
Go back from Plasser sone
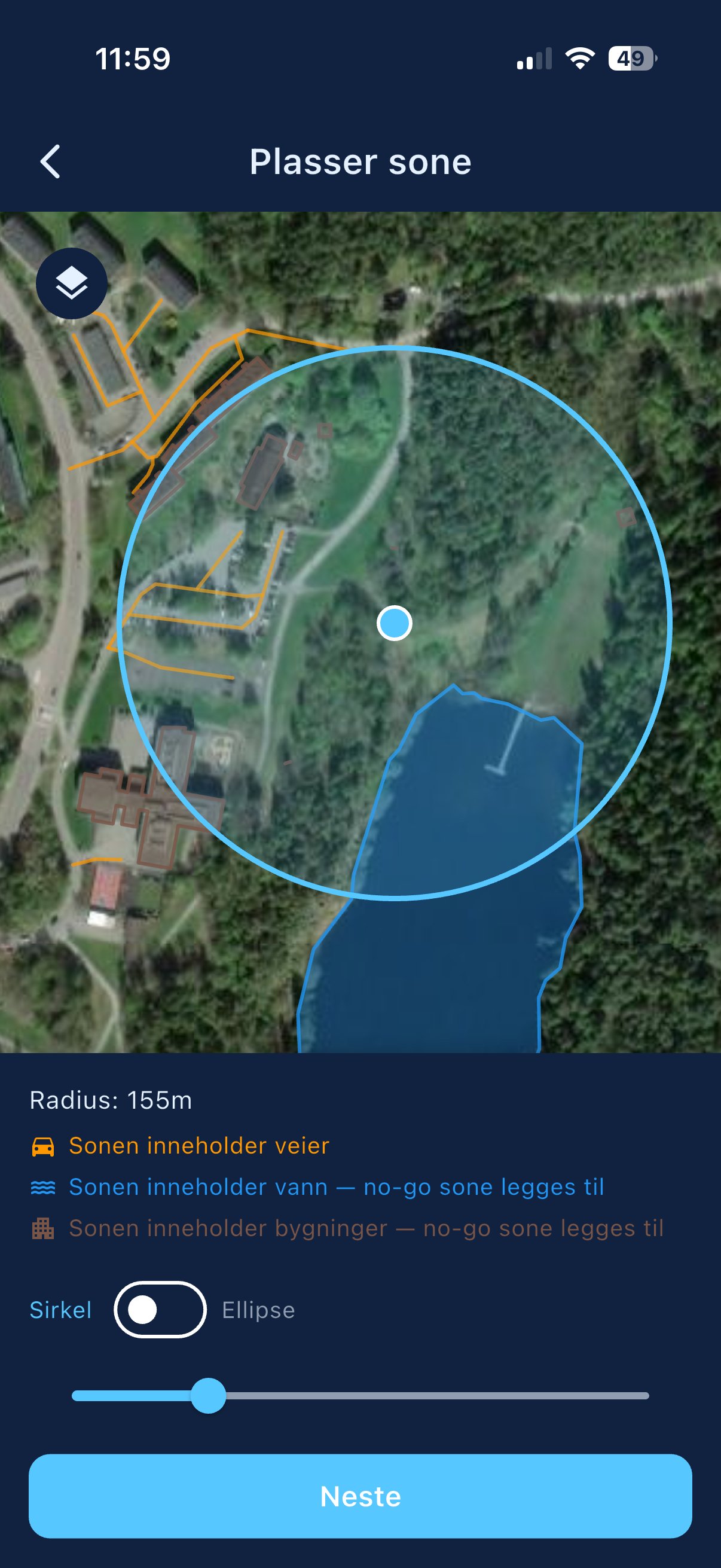coord(50,162)
